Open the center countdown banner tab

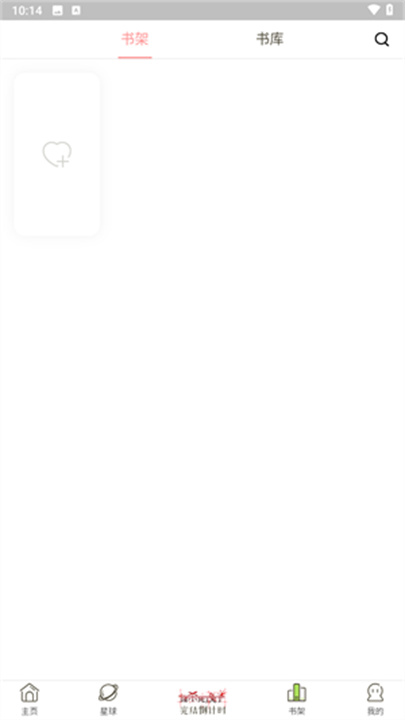(x=202, y=702)
